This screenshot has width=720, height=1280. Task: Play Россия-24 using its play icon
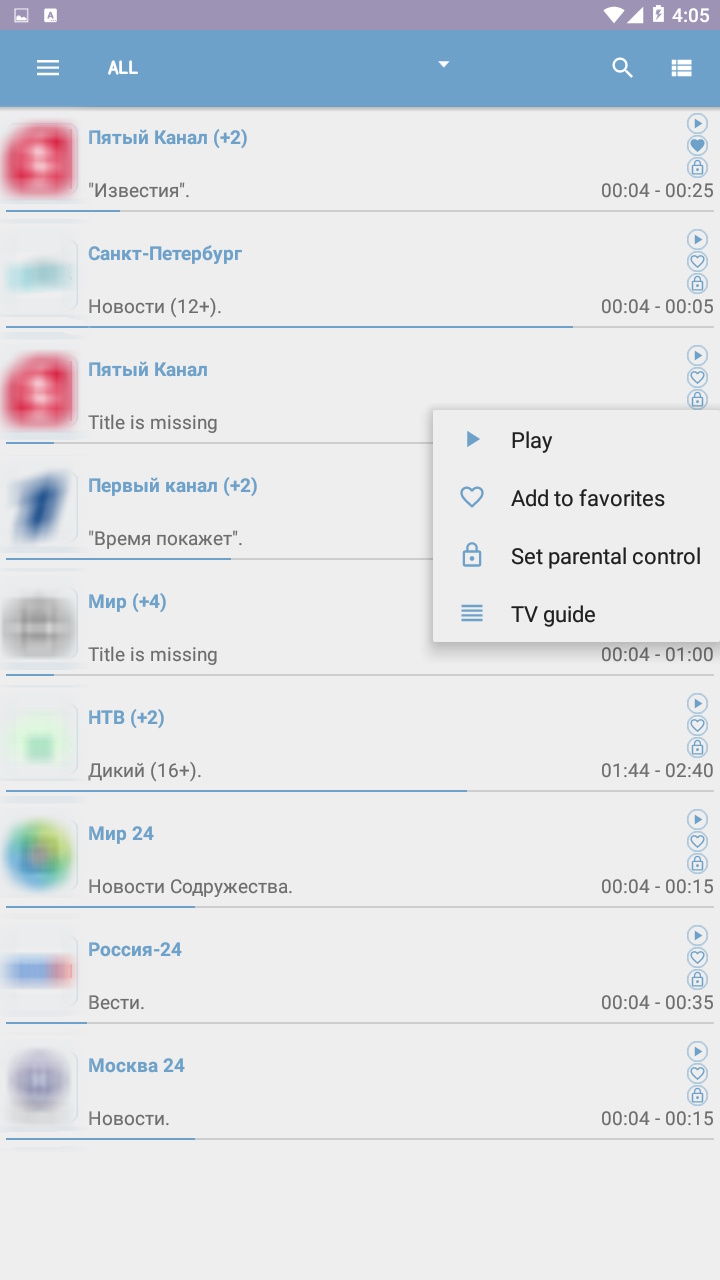(x=697, y=936)
